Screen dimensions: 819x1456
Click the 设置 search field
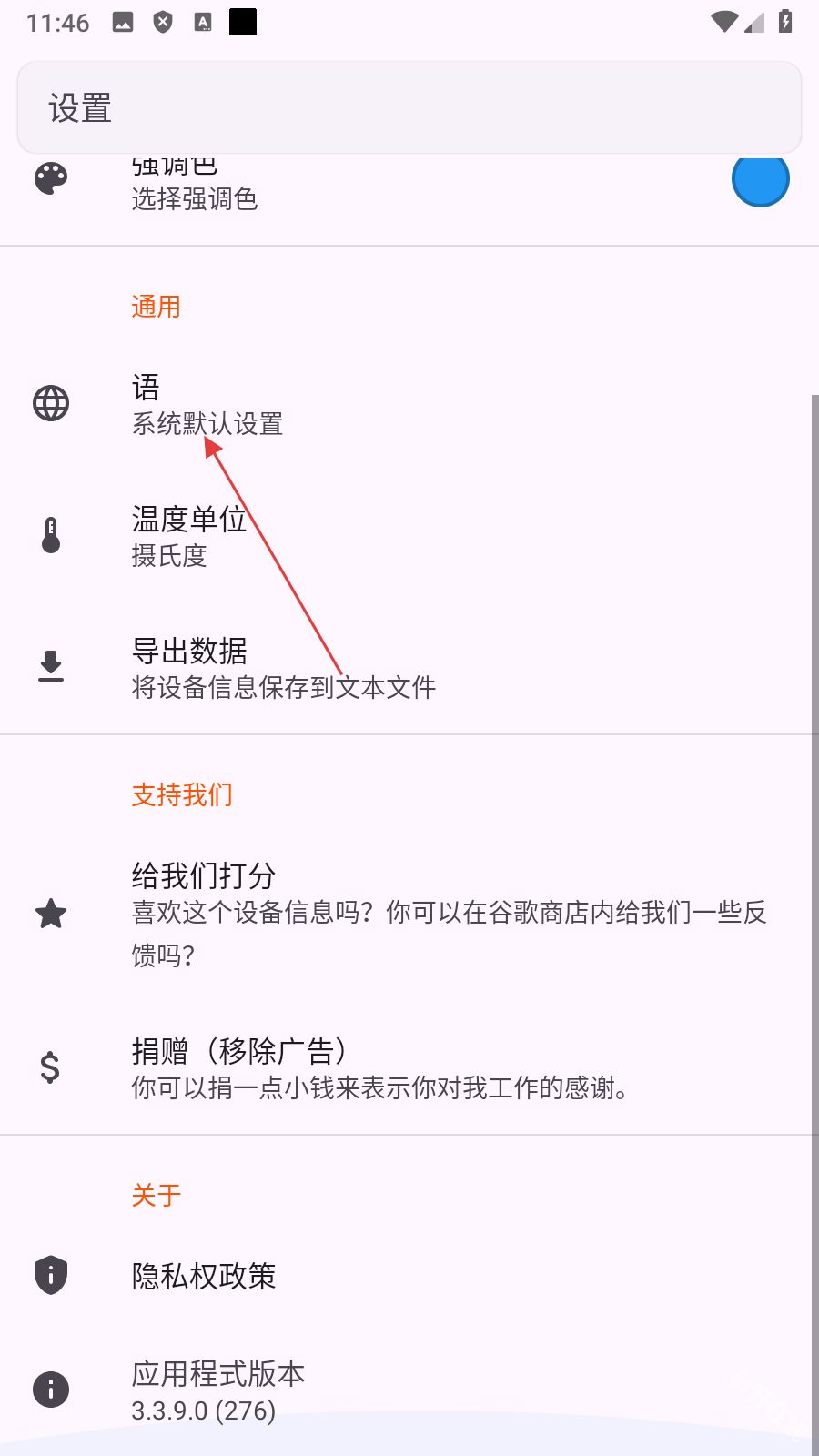pyautogui.click(x=409, y=106)
